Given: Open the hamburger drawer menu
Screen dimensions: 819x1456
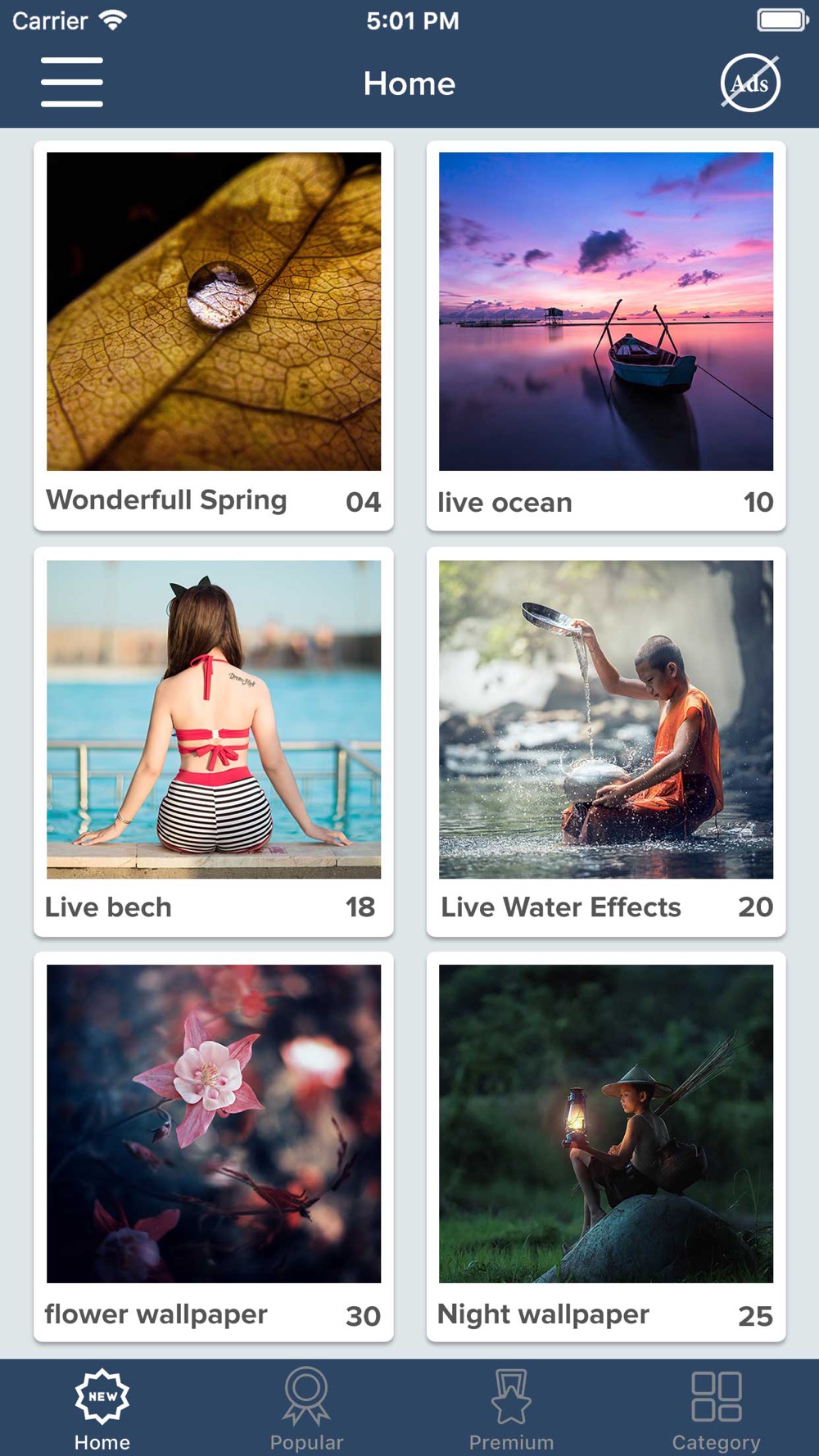Looking at the screenshot, I should 72,83.
